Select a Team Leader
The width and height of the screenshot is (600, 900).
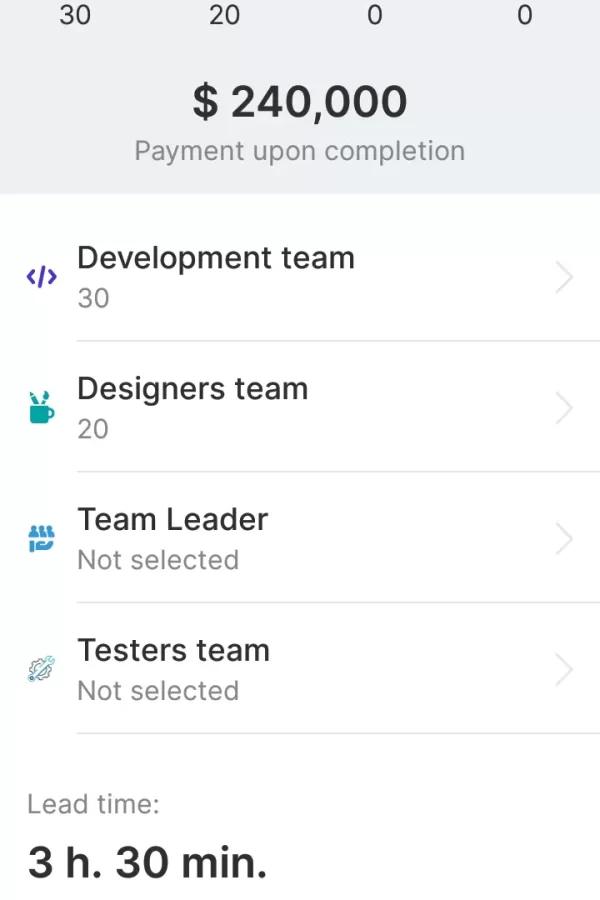coord(300,539)
